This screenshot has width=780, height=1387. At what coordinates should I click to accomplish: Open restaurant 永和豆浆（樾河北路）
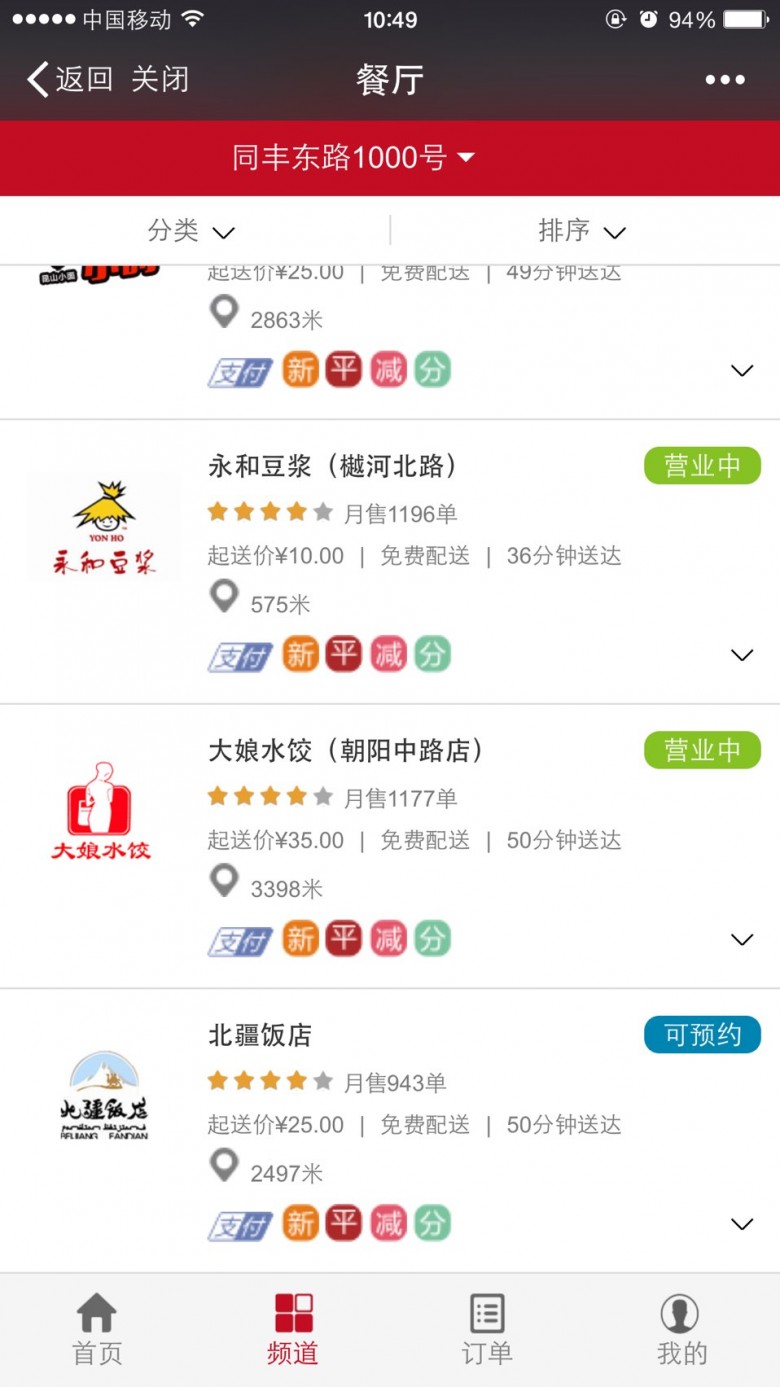(x=390, y=562)
